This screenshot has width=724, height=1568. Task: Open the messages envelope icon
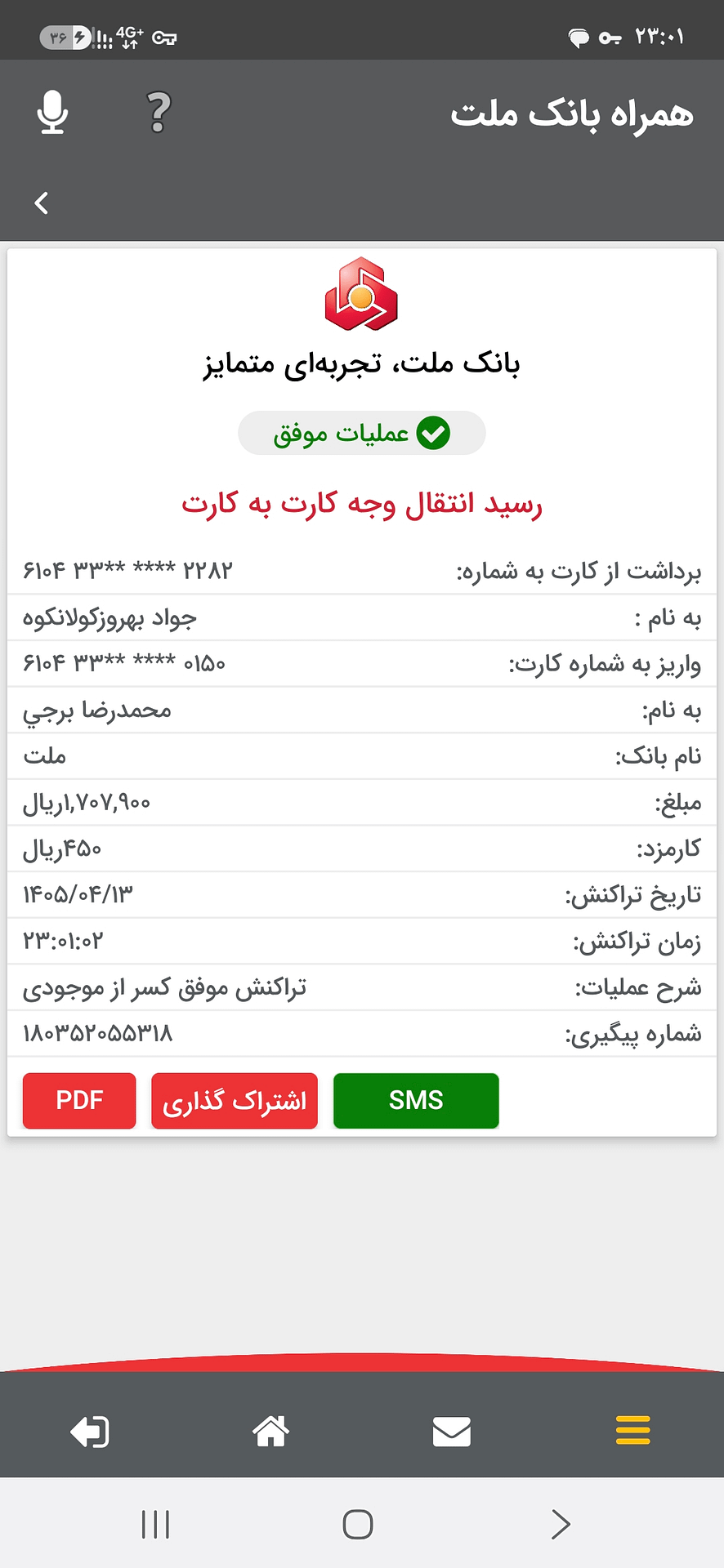point(452,1431)
